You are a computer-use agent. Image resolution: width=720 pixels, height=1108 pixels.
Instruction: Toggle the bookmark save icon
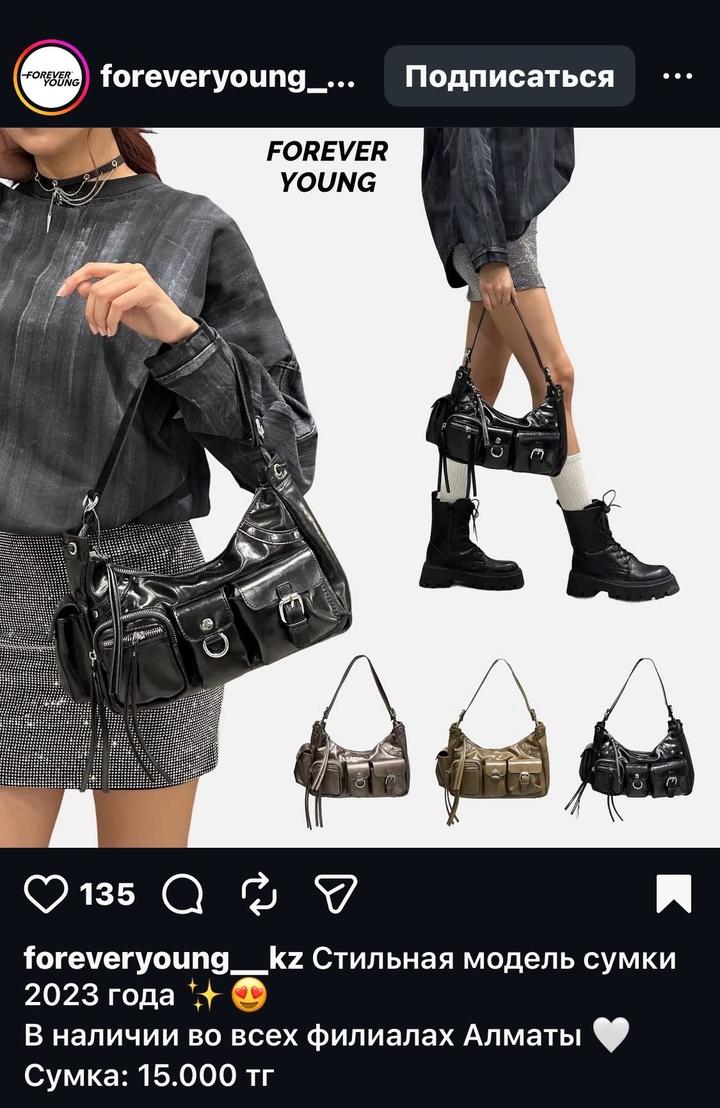click(x=673, y=893)
